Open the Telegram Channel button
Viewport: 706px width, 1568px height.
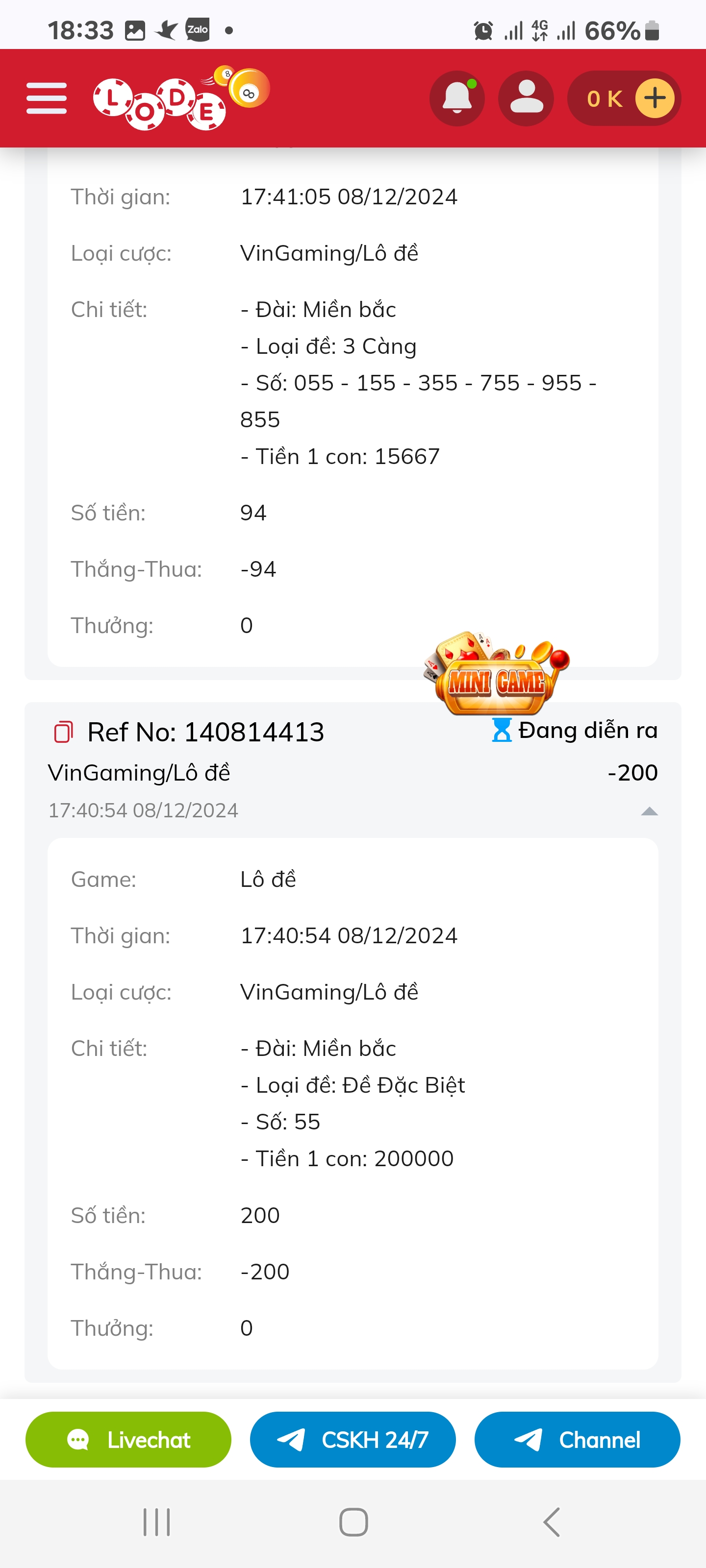click(x=577, y=1440)
